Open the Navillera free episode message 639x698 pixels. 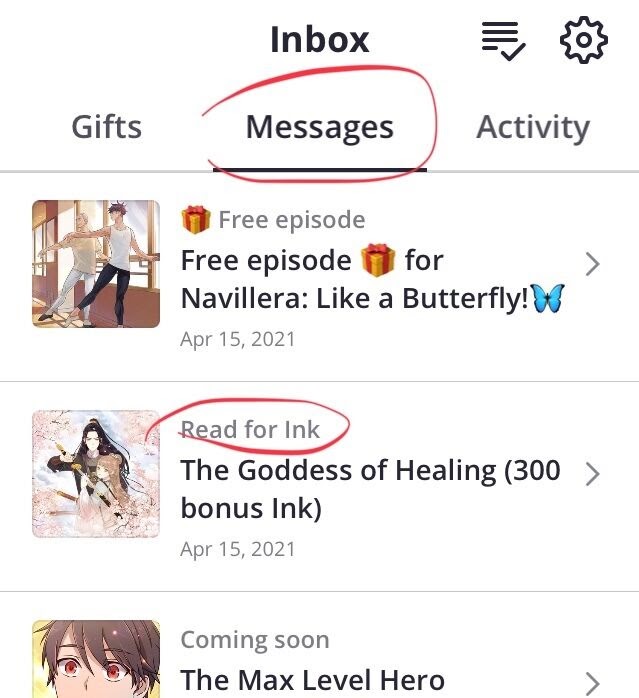pos(319,277)
